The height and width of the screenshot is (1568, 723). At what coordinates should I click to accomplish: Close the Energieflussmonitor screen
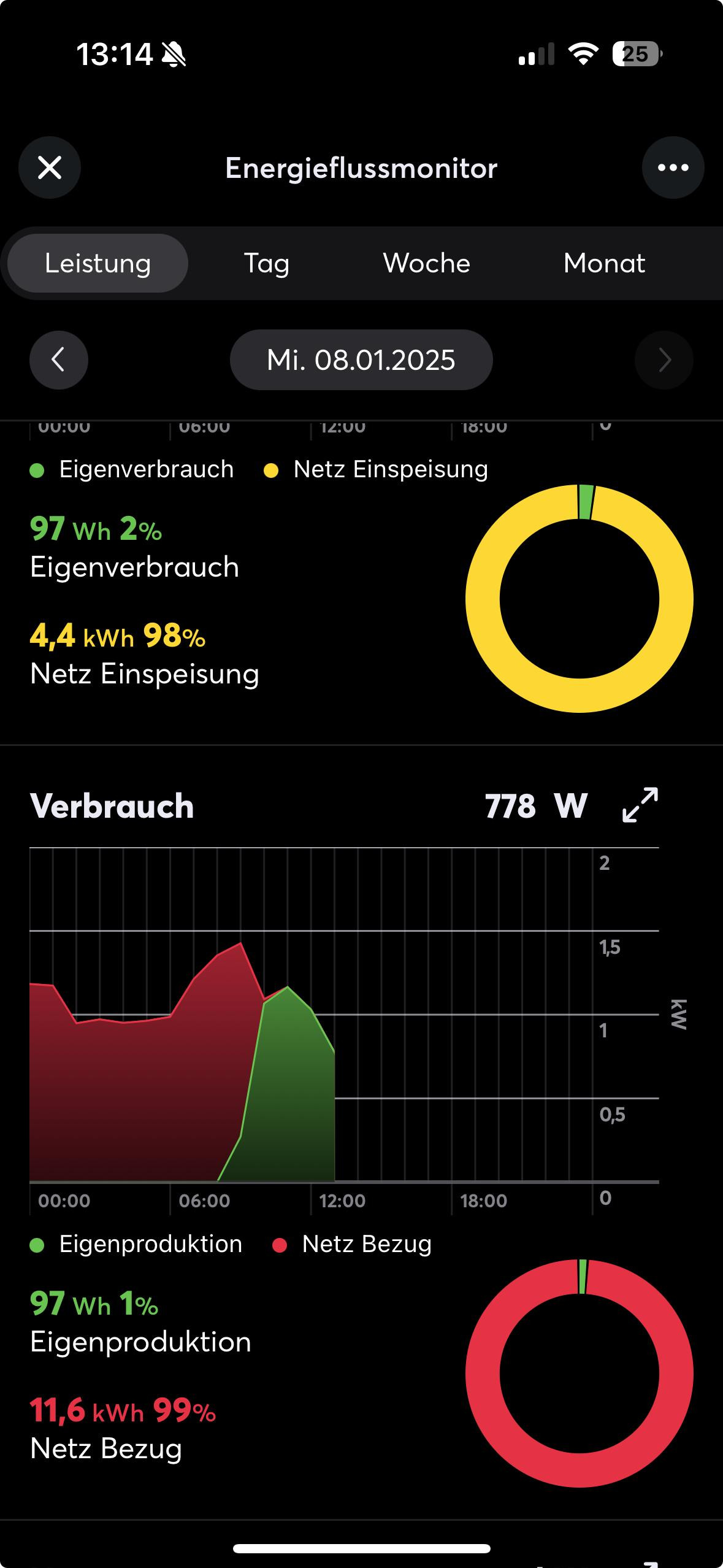point(50,167)
